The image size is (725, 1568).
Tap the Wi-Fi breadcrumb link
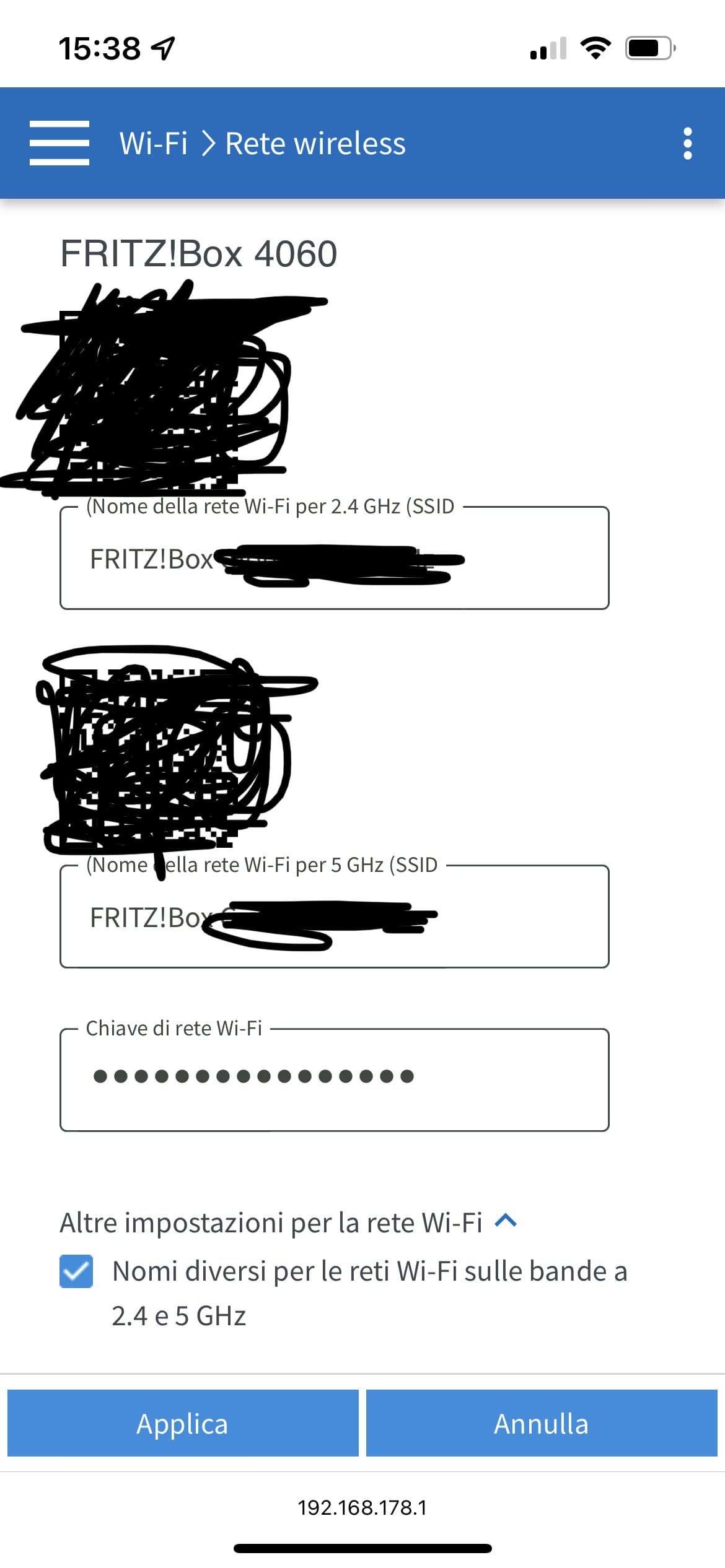pos(153,143)
